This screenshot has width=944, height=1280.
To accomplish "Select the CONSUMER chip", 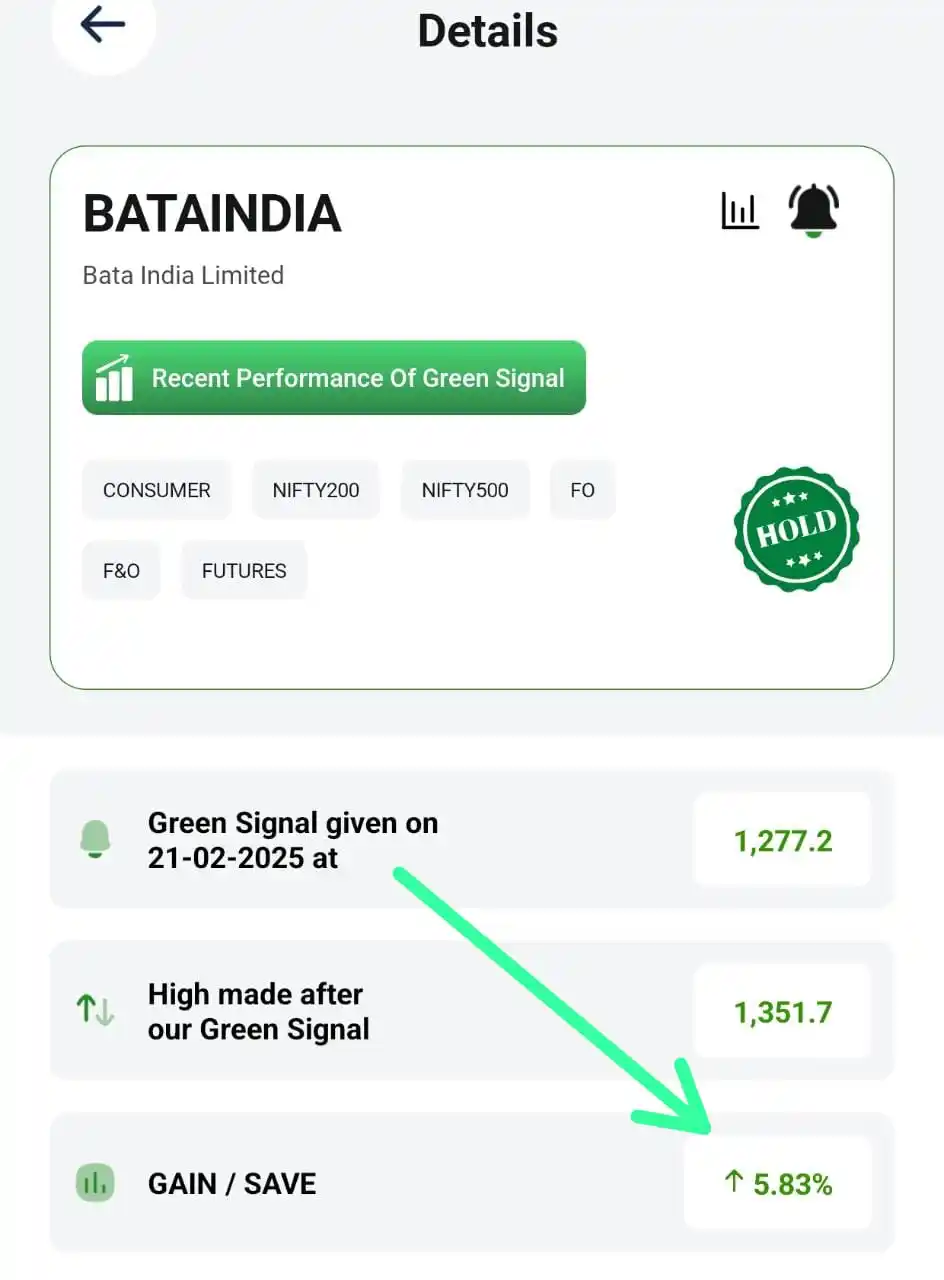I will tap(157, 490).
